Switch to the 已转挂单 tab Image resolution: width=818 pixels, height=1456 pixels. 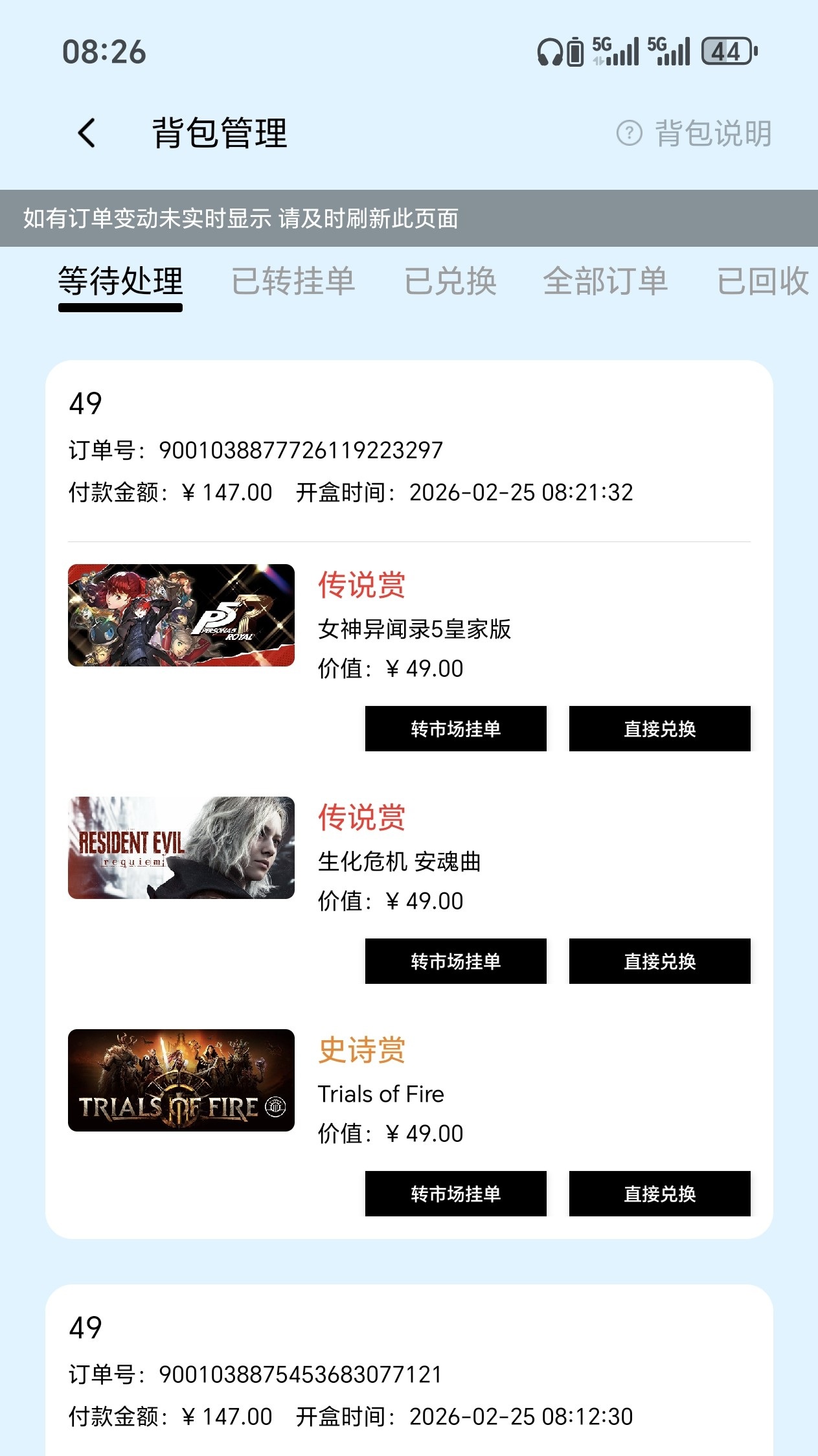(x=293, y=281)
